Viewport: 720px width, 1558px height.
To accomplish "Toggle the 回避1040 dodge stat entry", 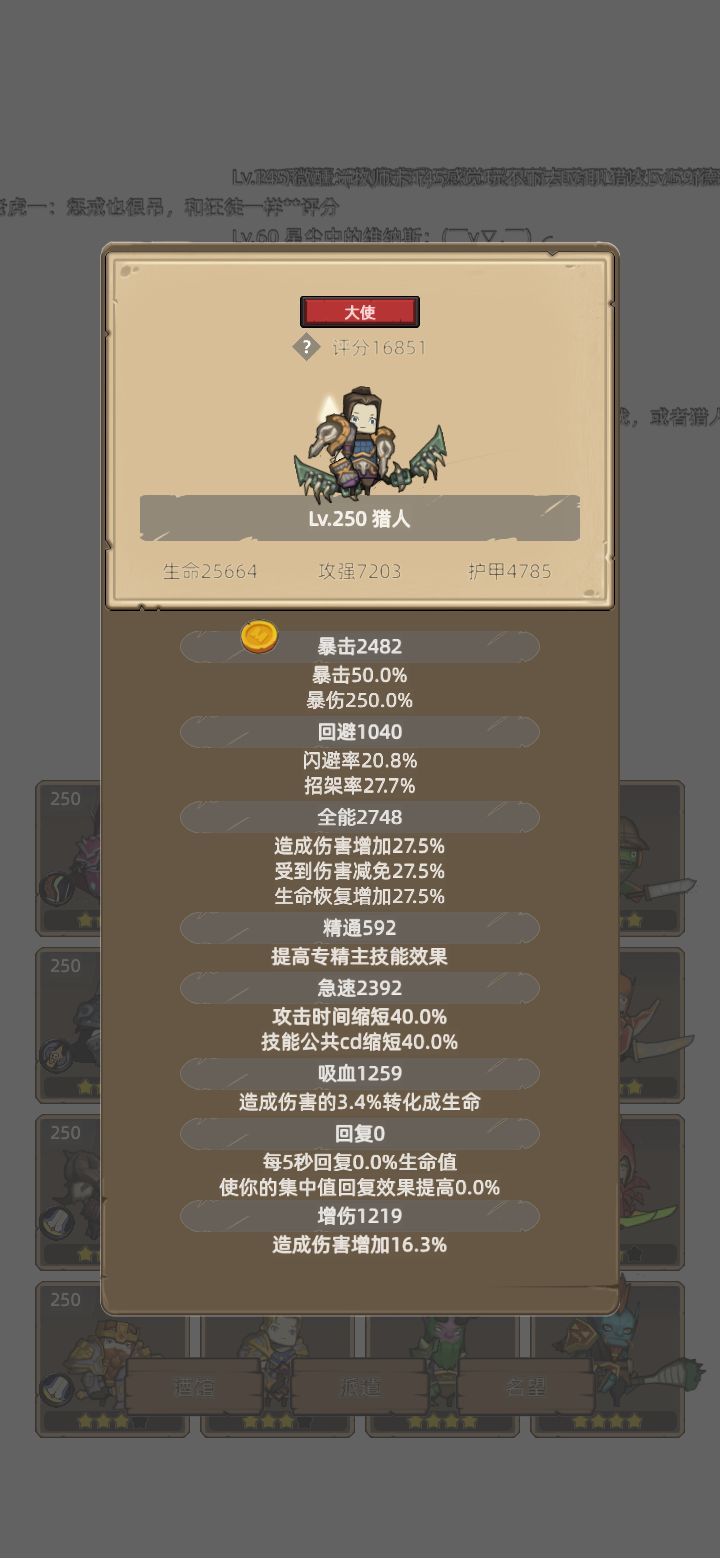I will tap(358, 732).
